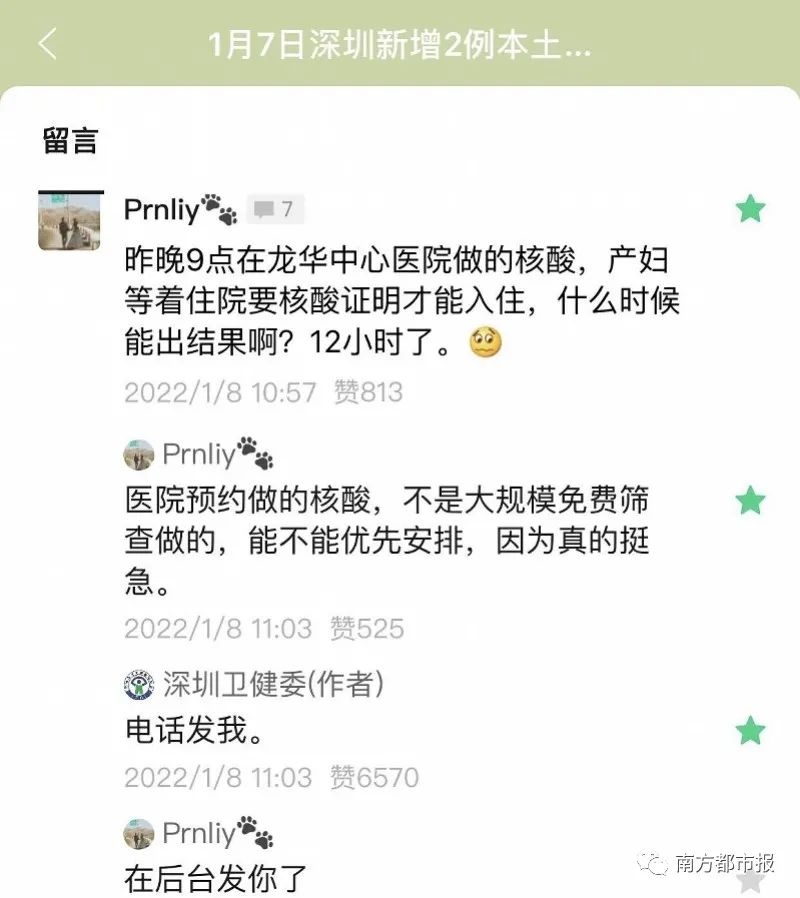The image size is (800, 898).
Task: Open 深圳卫健委(作者) profile avatar
Action: pos(138,684)
